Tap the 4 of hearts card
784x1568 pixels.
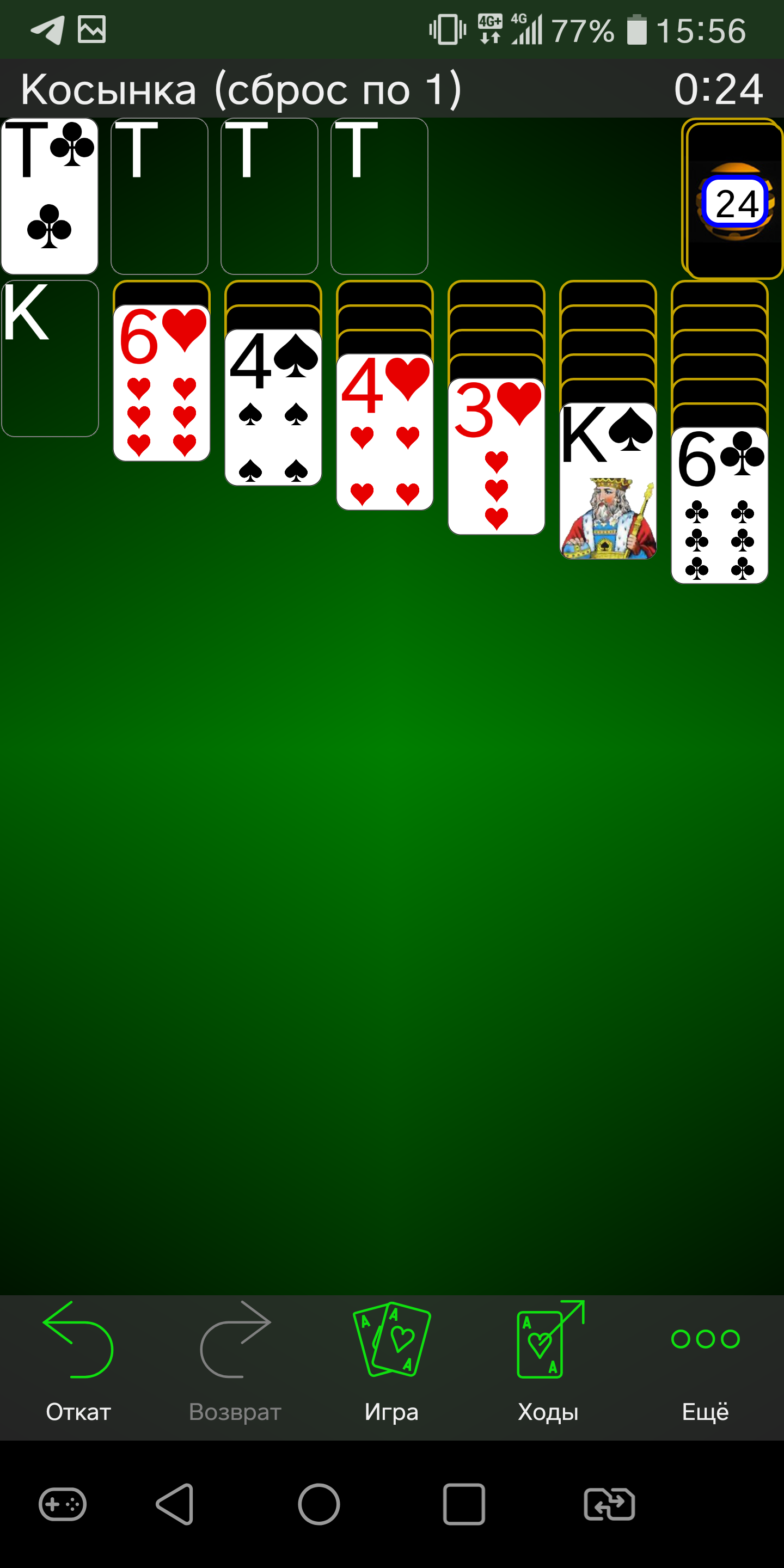pos(385,432)
